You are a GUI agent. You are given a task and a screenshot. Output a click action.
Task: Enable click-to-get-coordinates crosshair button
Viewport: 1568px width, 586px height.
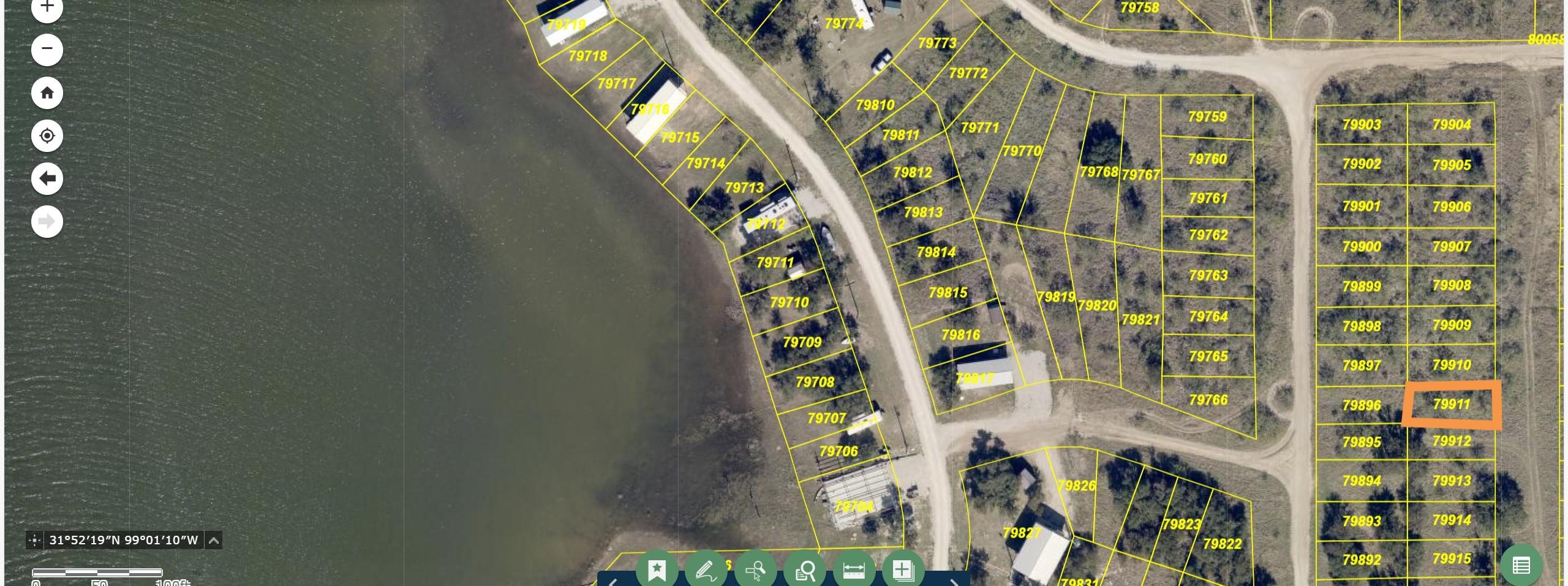(35, 540)
